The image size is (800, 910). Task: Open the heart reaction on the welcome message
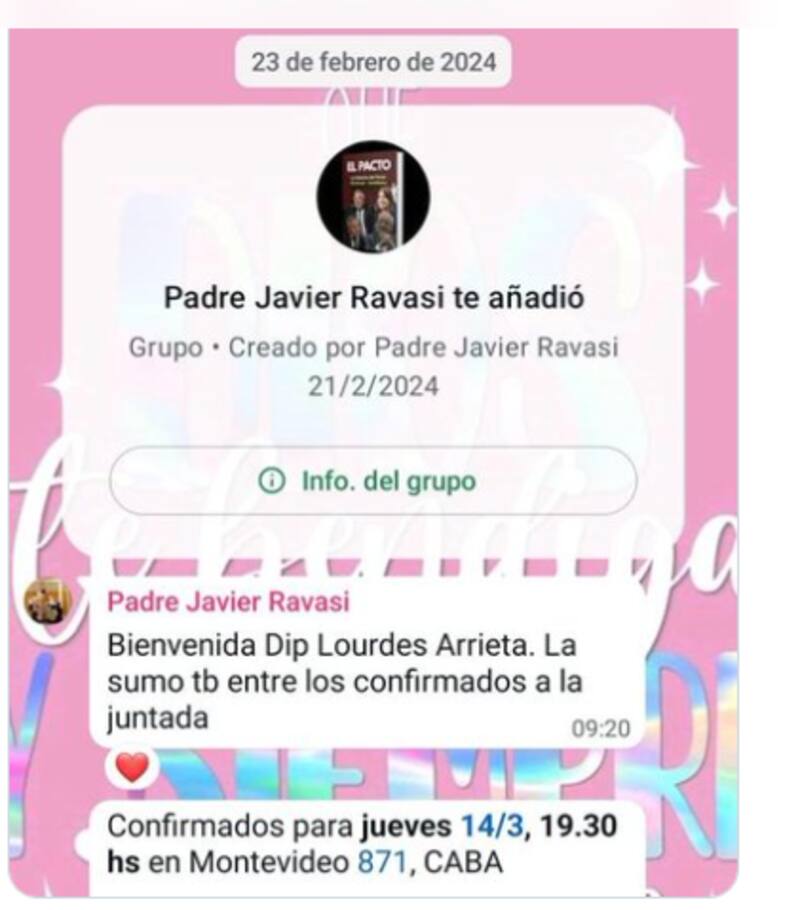[x=132, y=767]
